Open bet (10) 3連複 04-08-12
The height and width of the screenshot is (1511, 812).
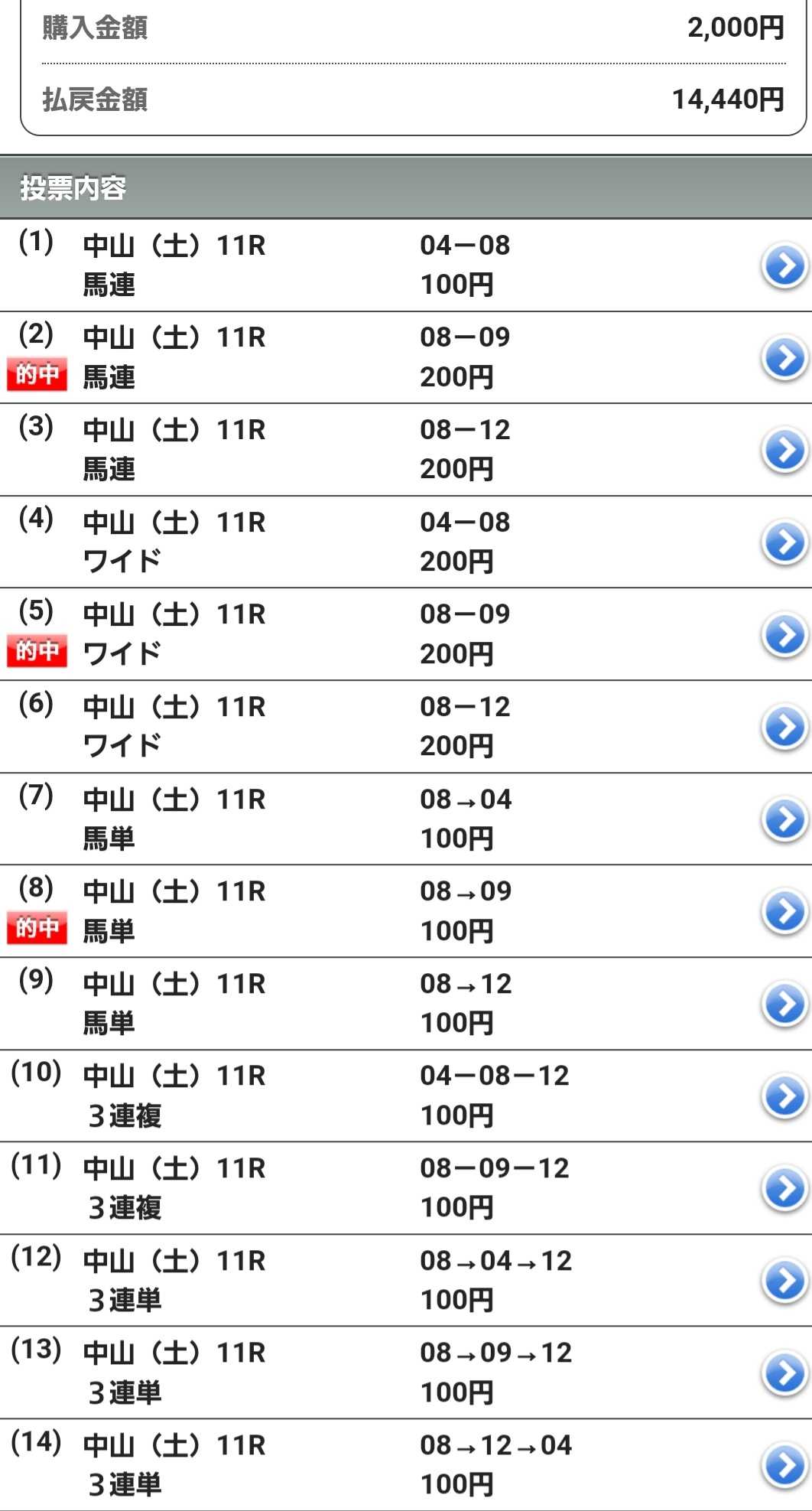784,1096
